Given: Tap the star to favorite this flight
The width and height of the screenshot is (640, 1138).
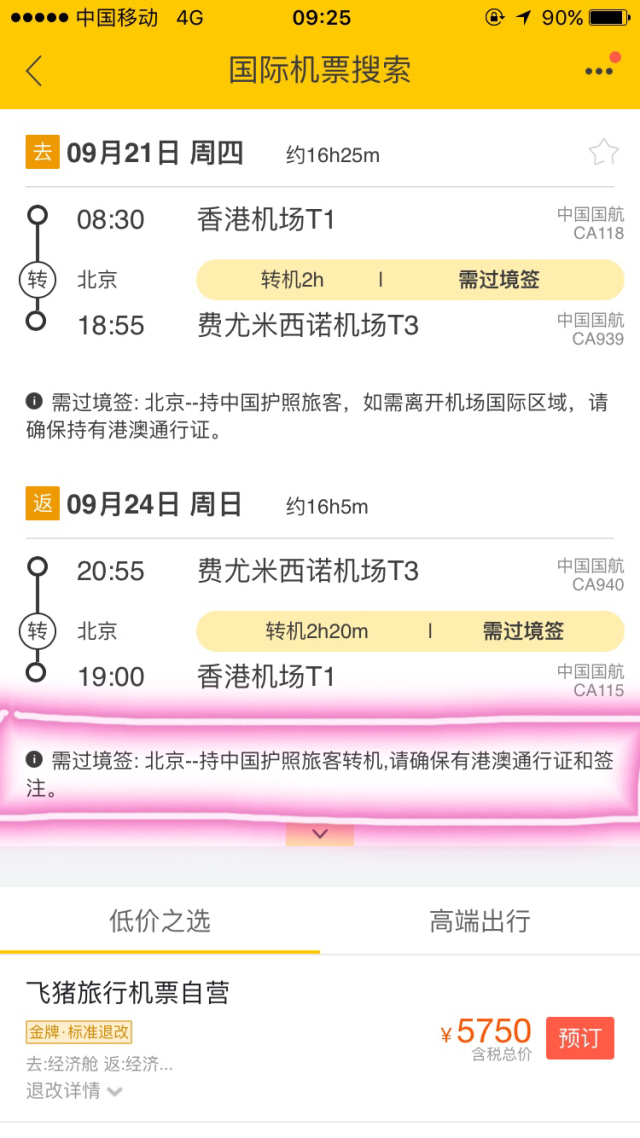Looking at the screenshot, I should 603,152.
